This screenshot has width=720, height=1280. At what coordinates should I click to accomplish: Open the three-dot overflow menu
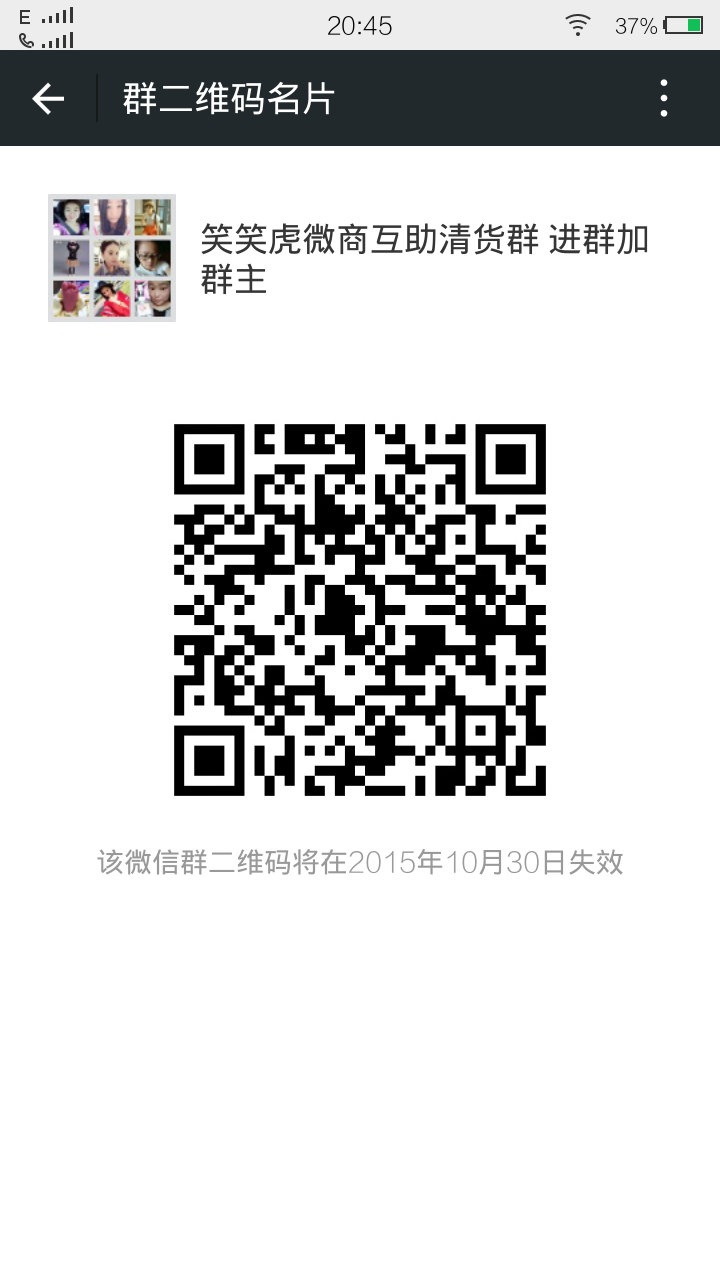tap(664, 98)
